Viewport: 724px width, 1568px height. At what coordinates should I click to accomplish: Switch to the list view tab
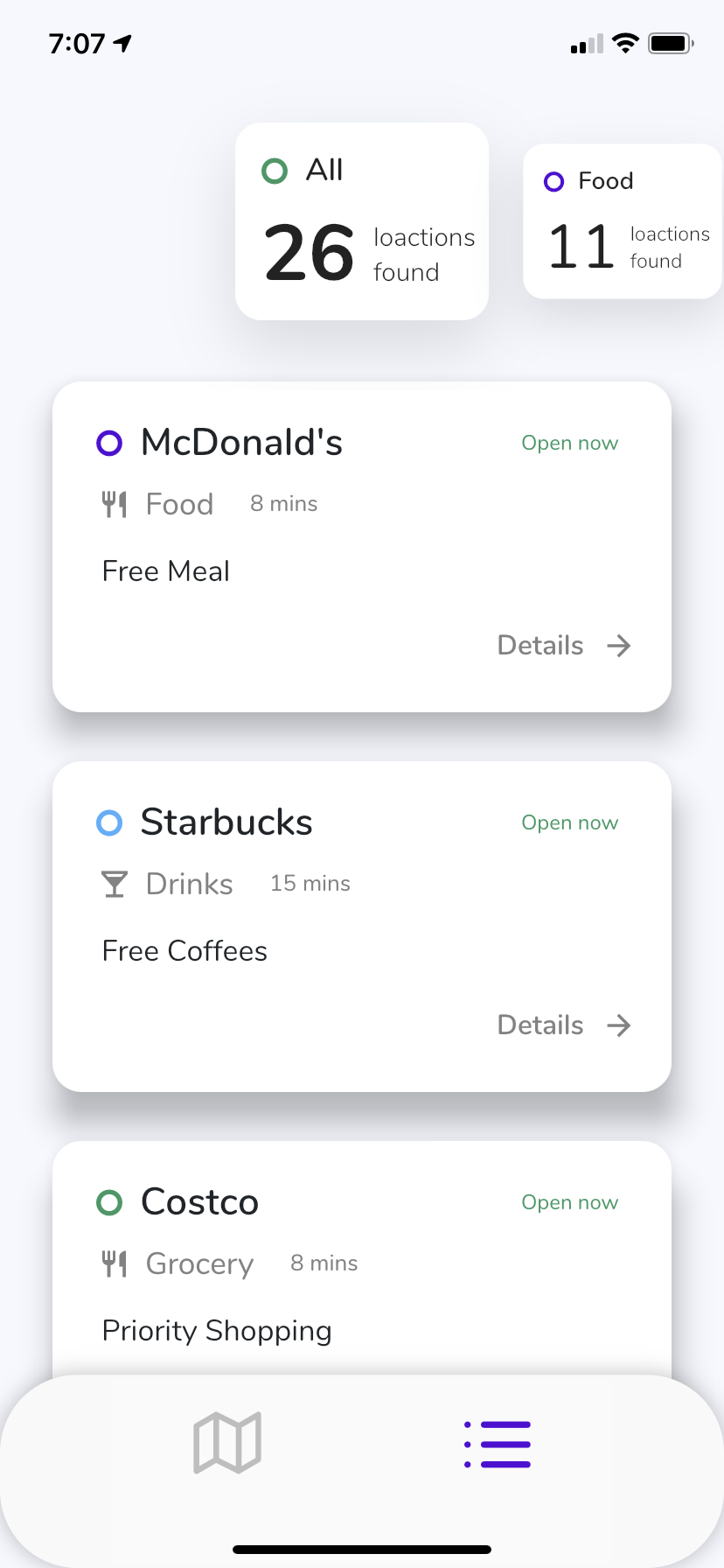[497, 1443]
